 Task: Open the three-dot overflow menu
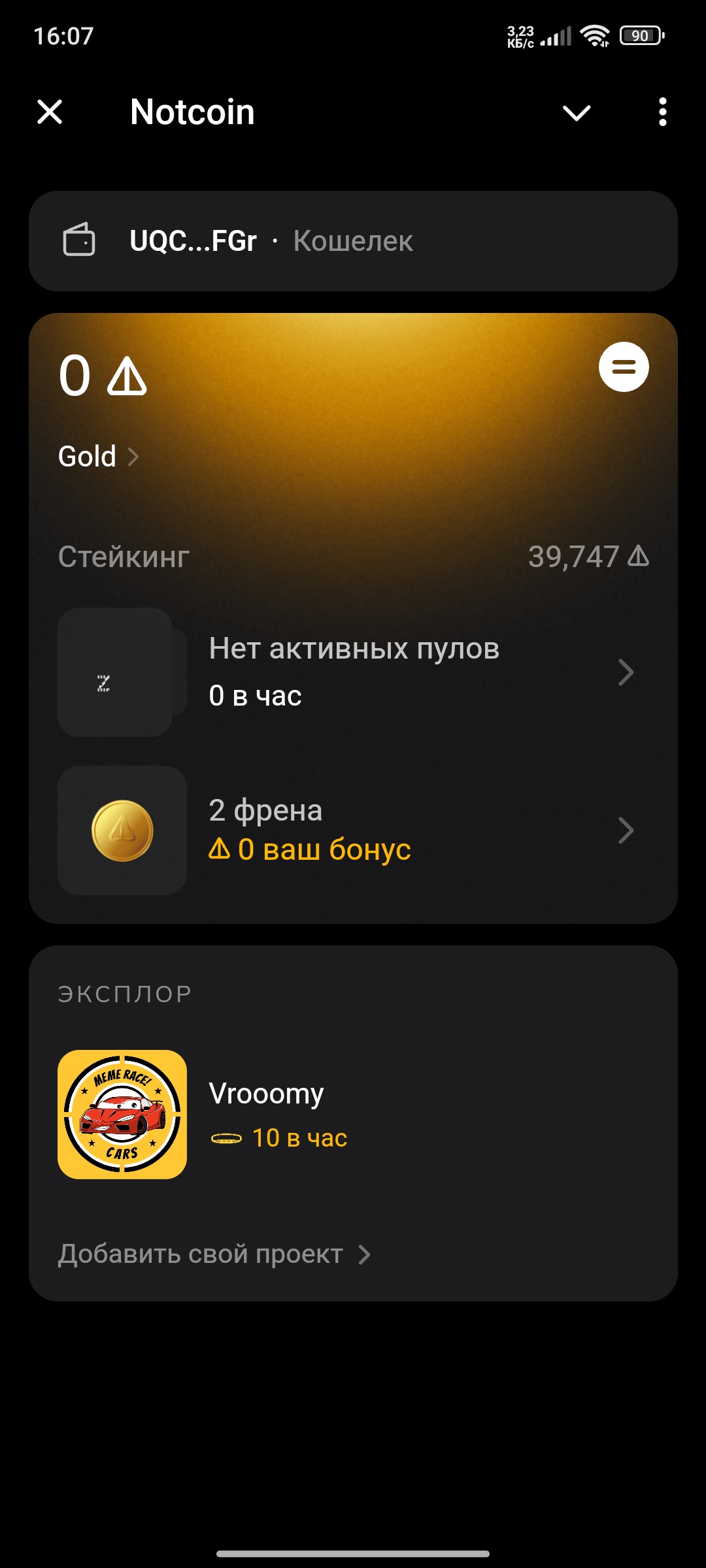point(662,112)
